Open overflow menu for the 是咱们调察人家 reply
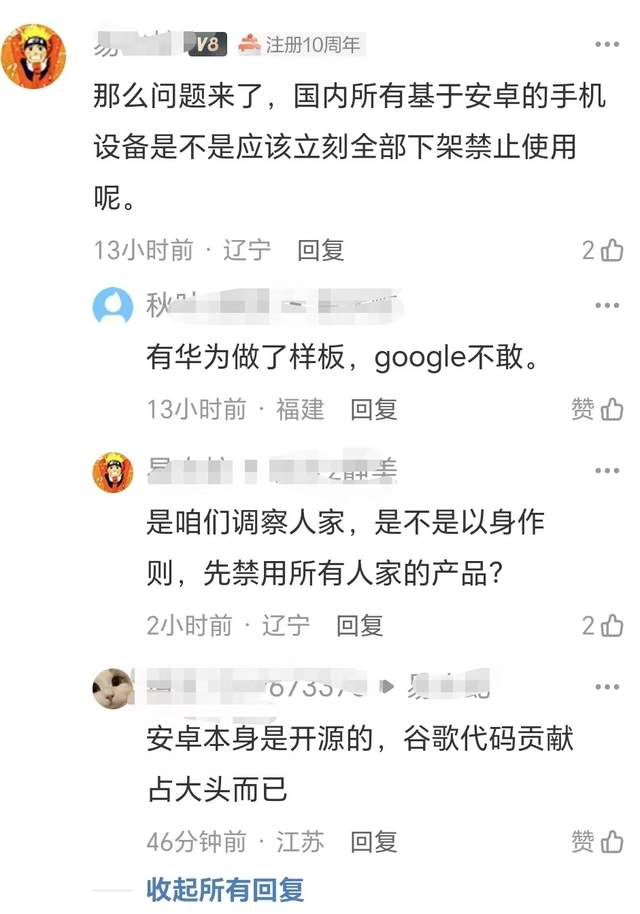This screenshot has height=914, width=640. (607, 470)
